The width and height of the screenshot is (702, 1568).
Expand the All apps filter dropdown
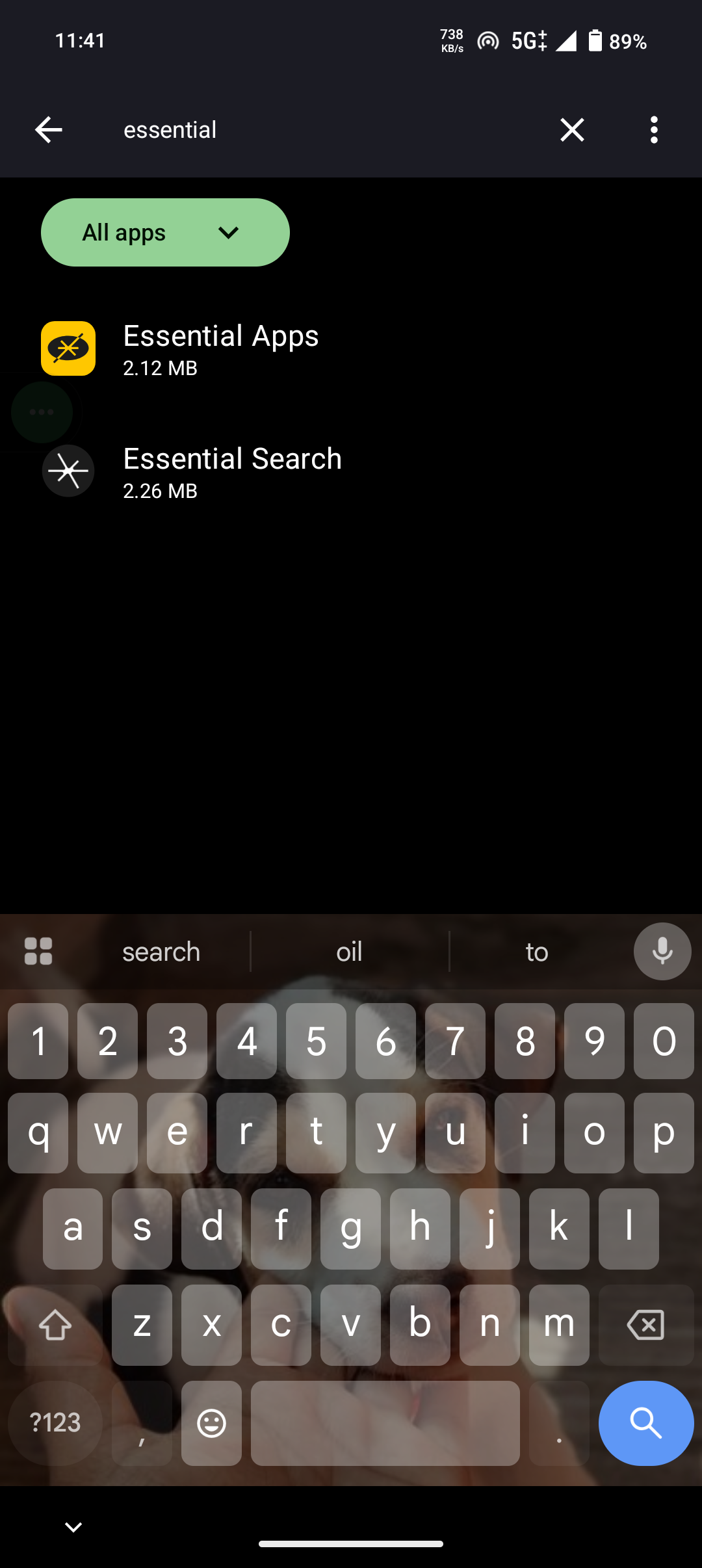(165, 233)
